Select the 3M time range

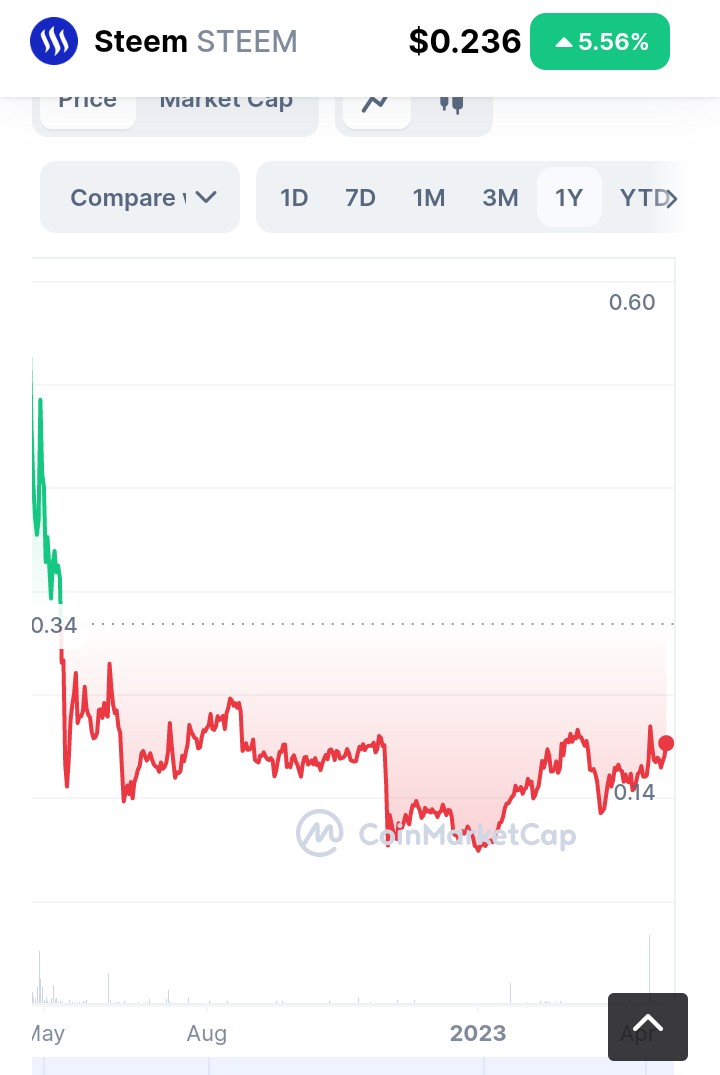pos(500,198)
